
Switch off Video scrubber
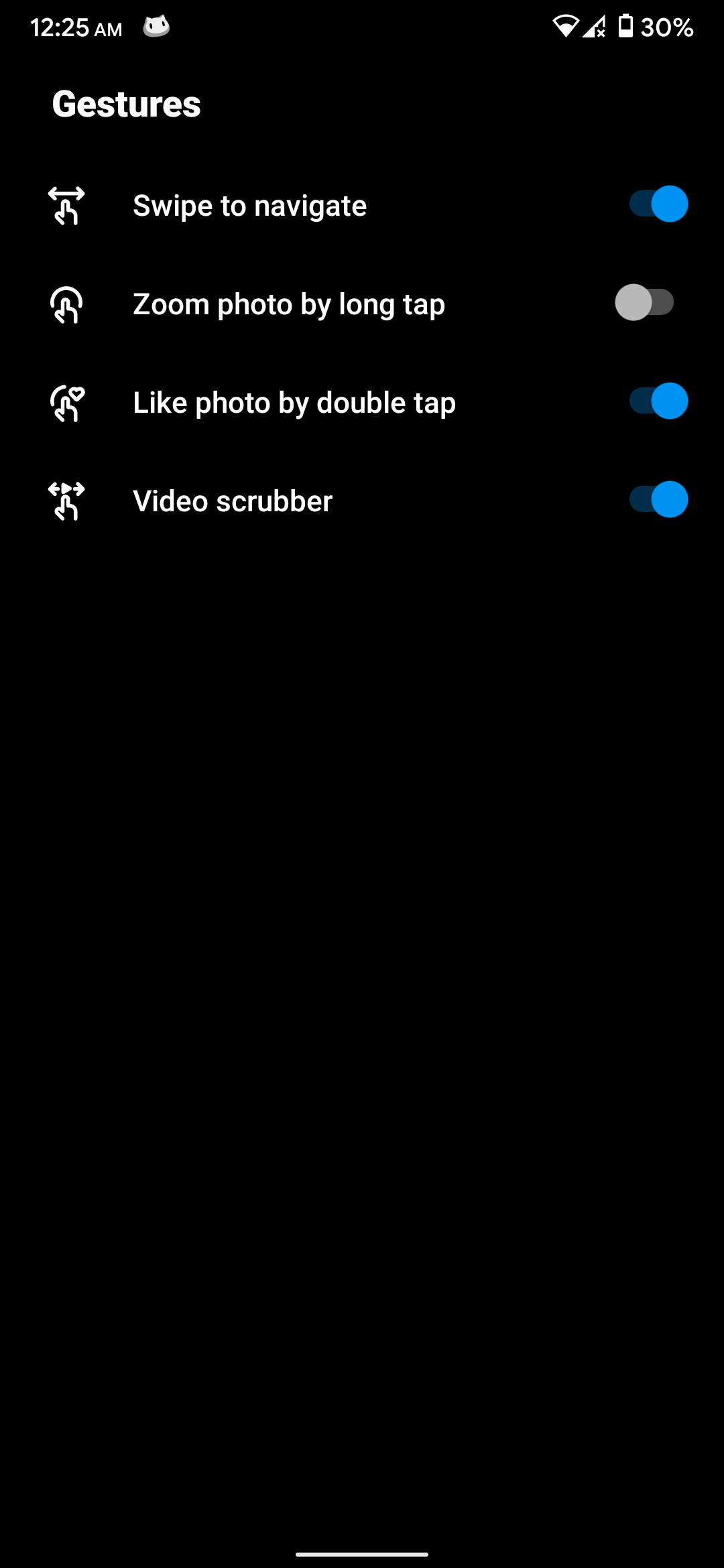(658, 500)
